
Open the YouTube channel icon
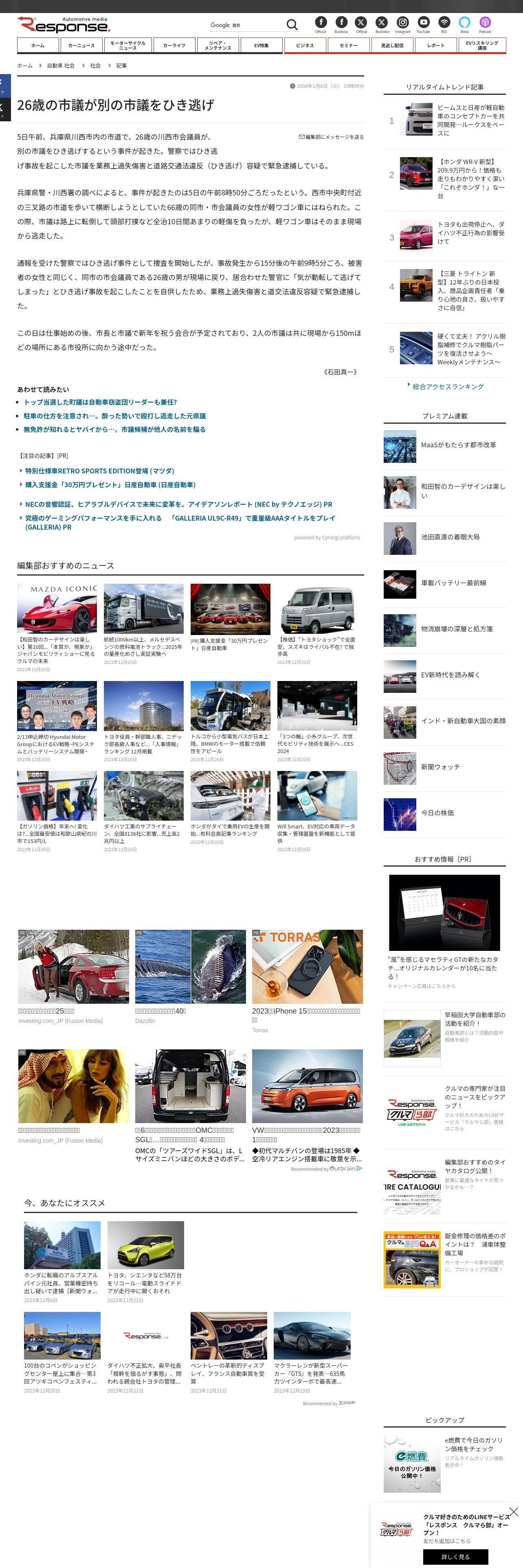point(423,22)
